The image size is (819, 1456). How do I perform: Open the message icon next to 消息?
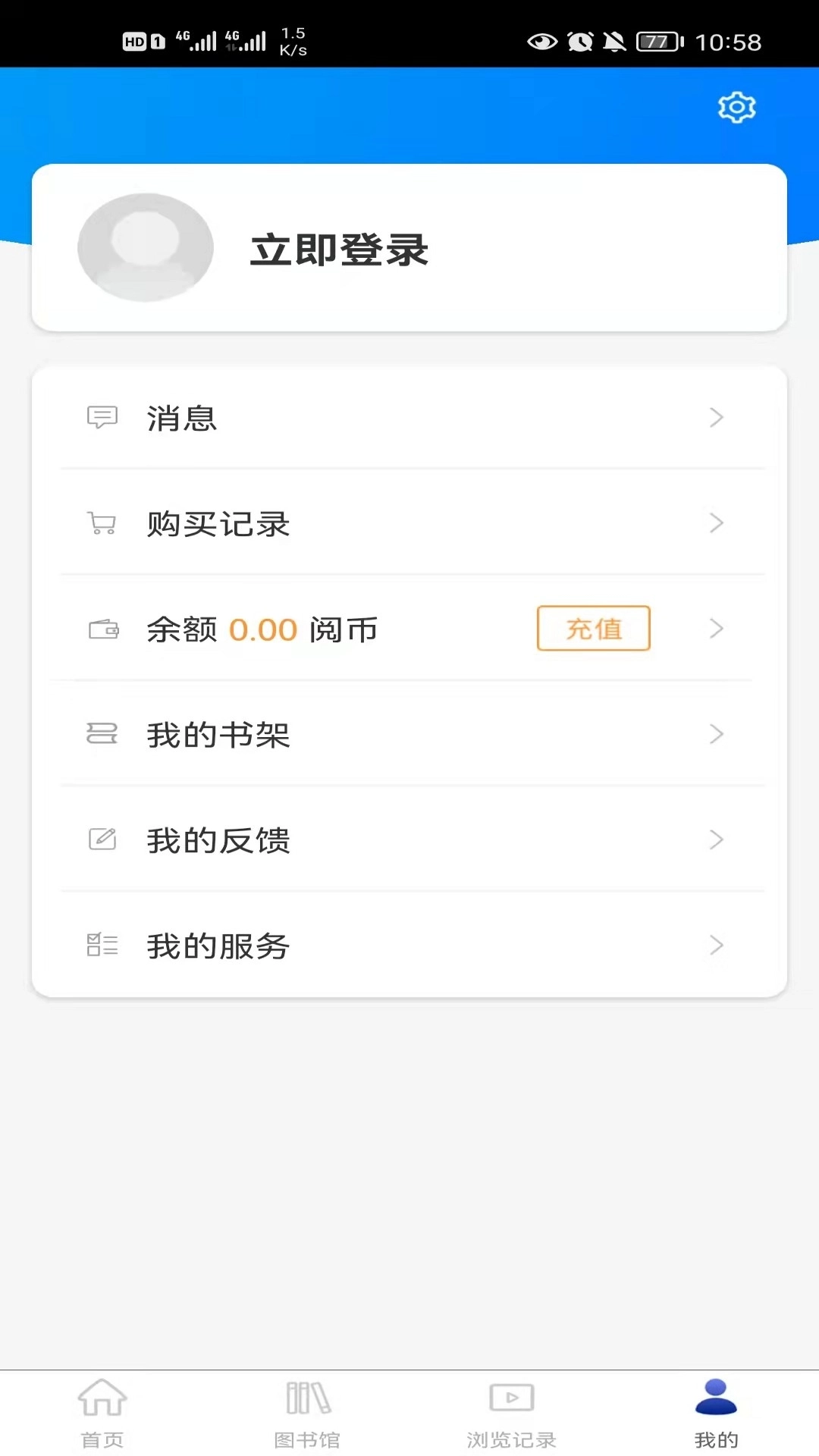102,418
